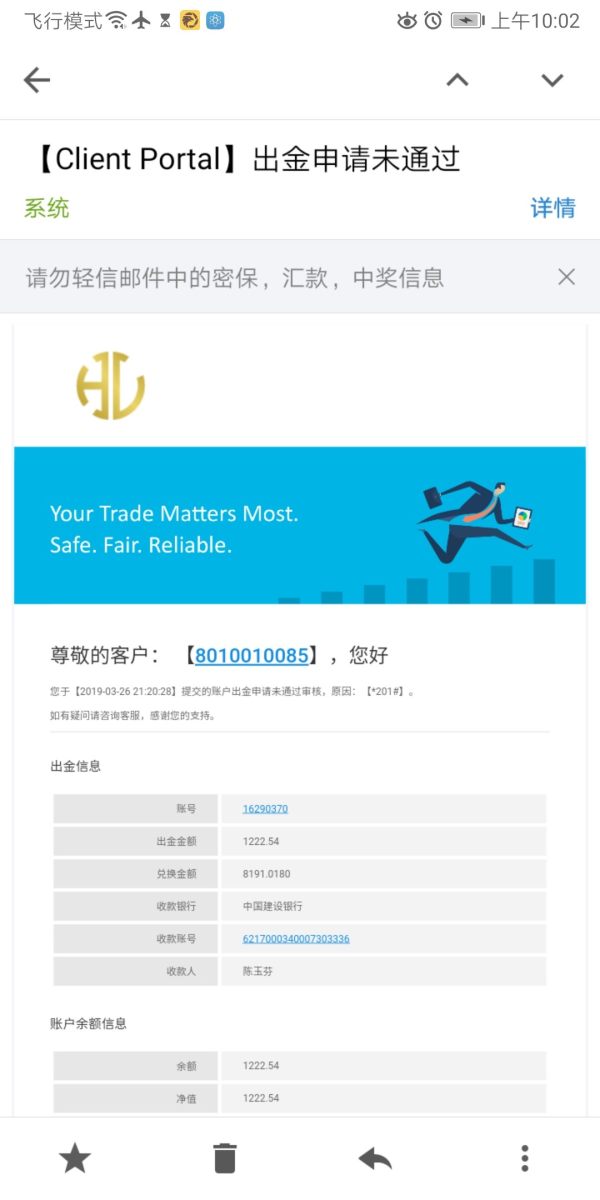Reply to this email
The width and height of the screenshot is (600, 1200).
(x=375, y=1158)
